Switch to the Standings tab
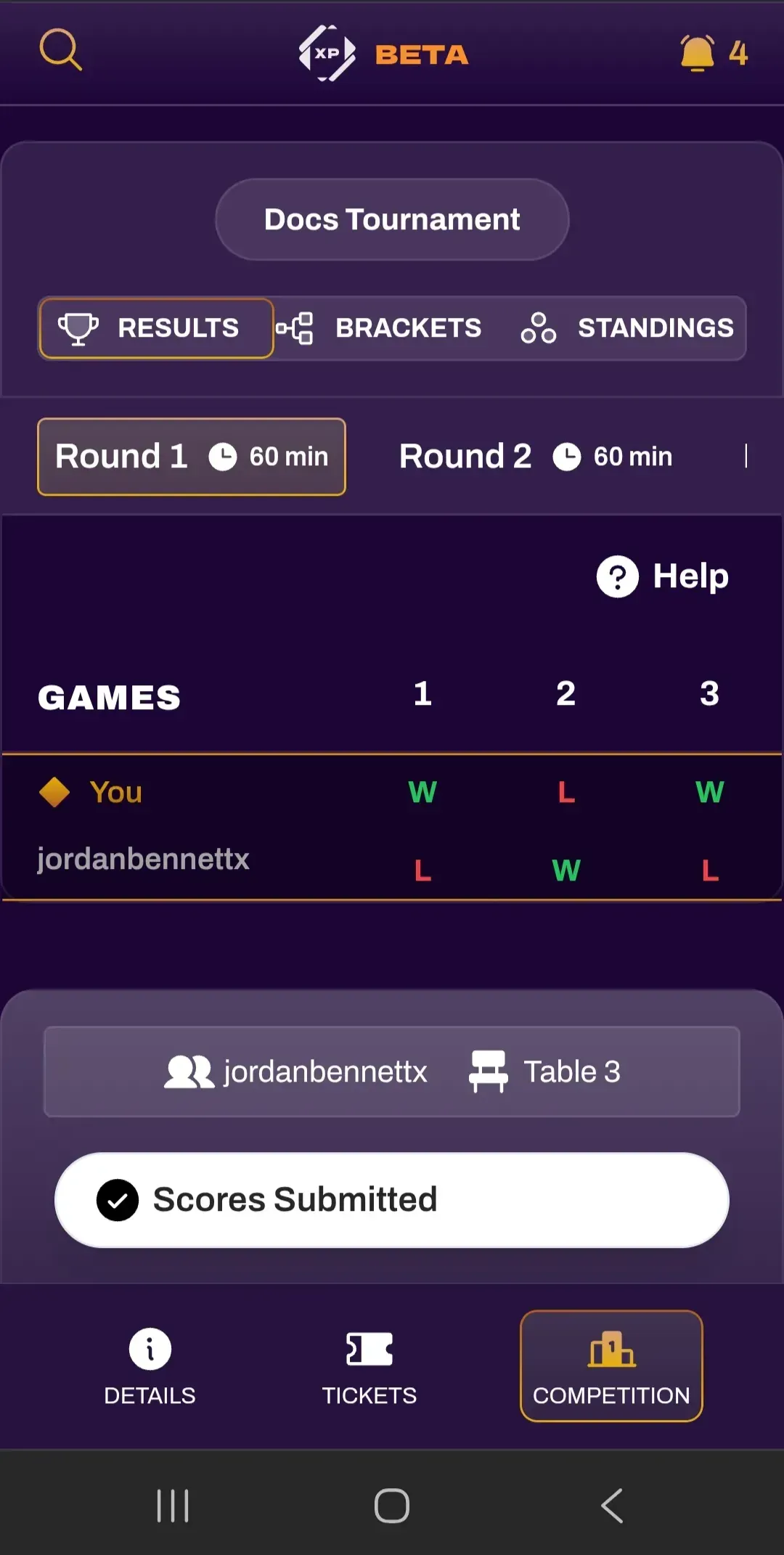 [x=628, y=328]
